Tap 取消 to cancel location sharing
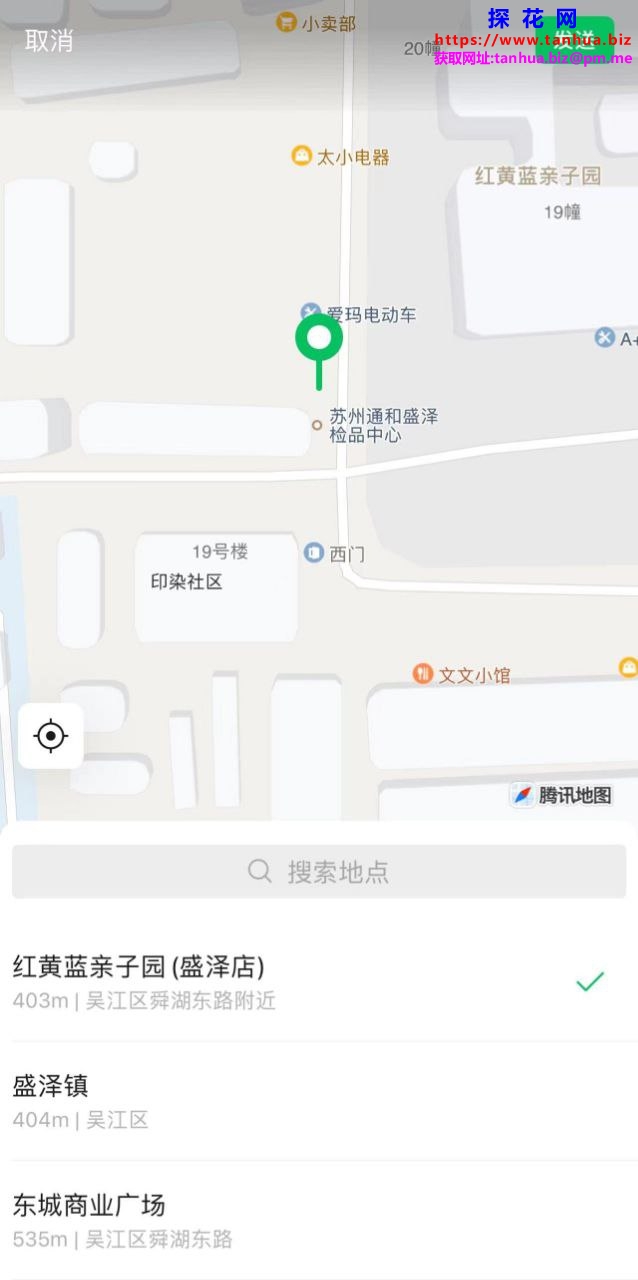638x1280 pixels. pos(49,41)
